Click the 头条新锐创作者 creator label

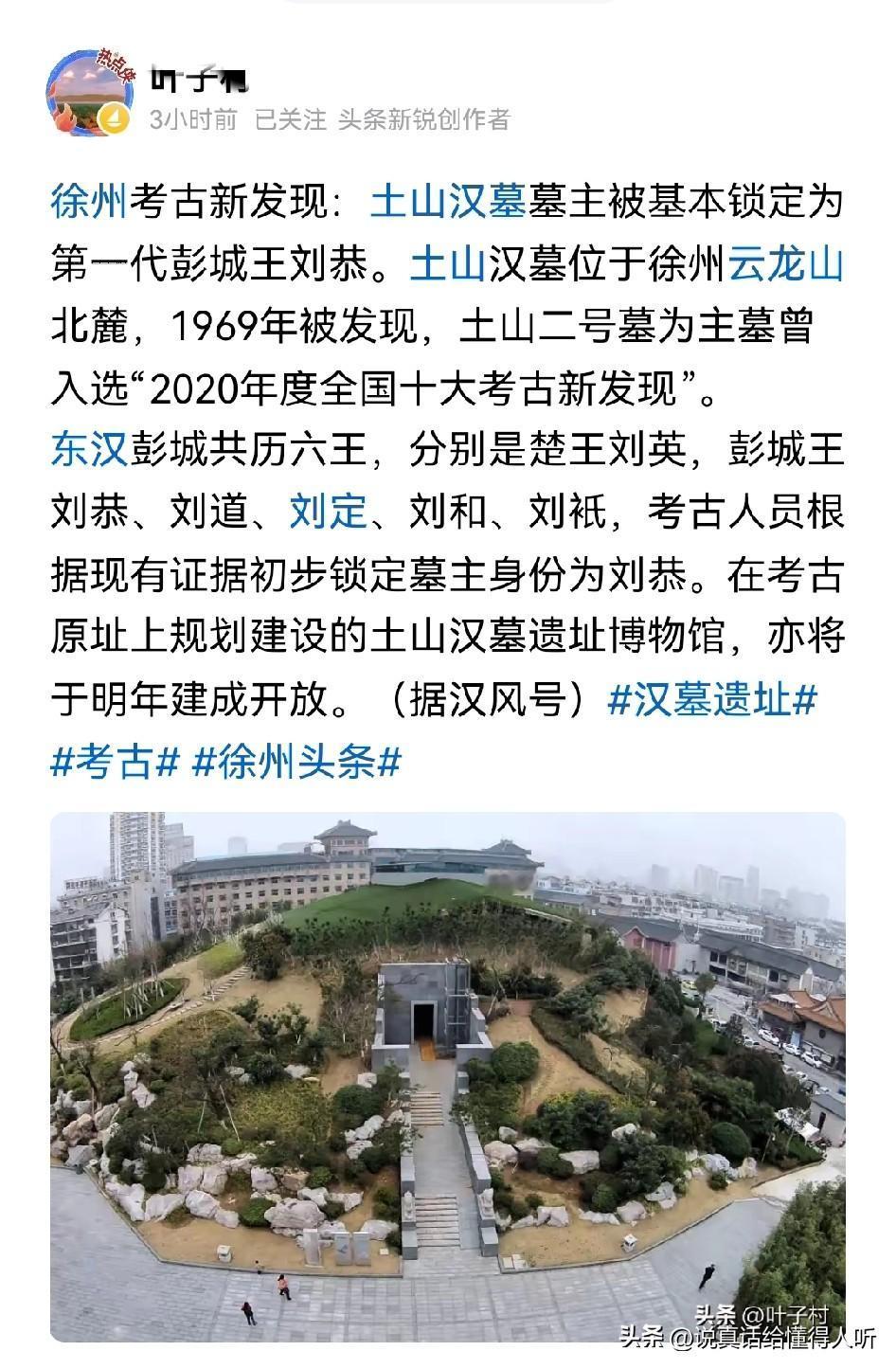click(424, 118)
